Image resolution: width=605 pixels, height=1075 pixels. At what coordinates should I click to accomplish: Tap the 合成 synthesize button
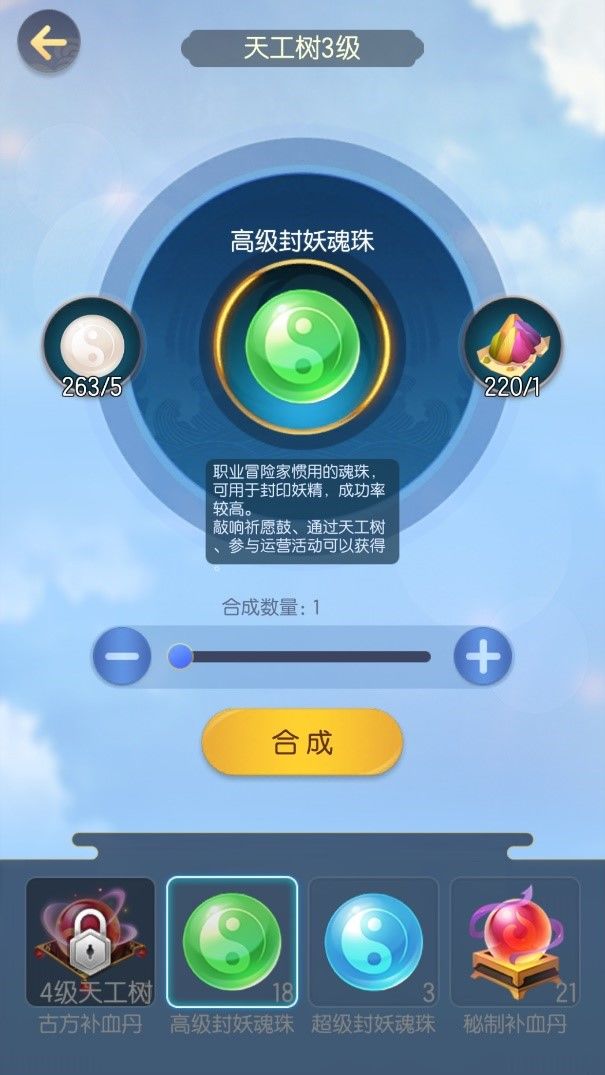pyautogui.click(x=302, y=743)
